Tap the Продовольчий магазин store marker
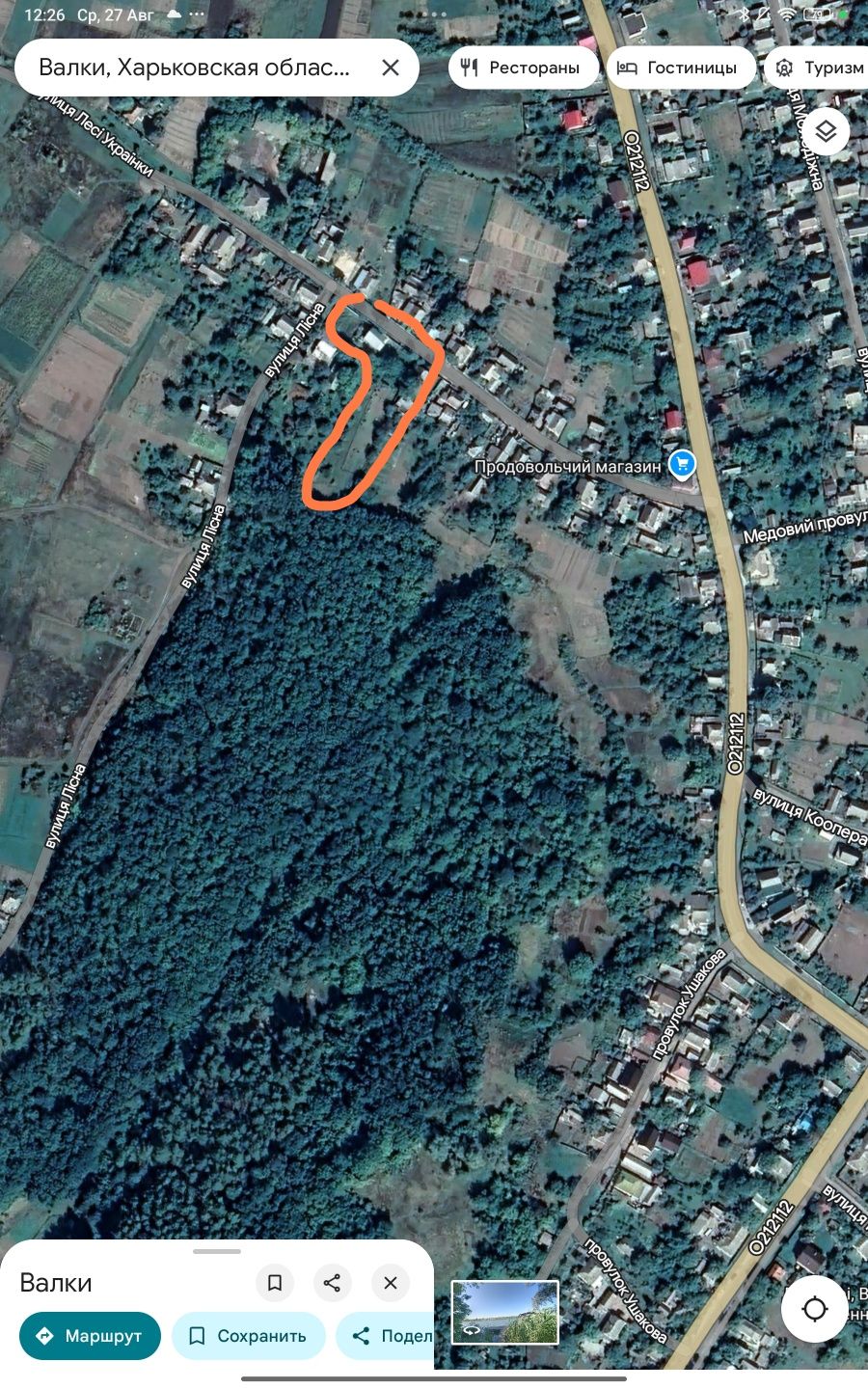 pos(682,465)
